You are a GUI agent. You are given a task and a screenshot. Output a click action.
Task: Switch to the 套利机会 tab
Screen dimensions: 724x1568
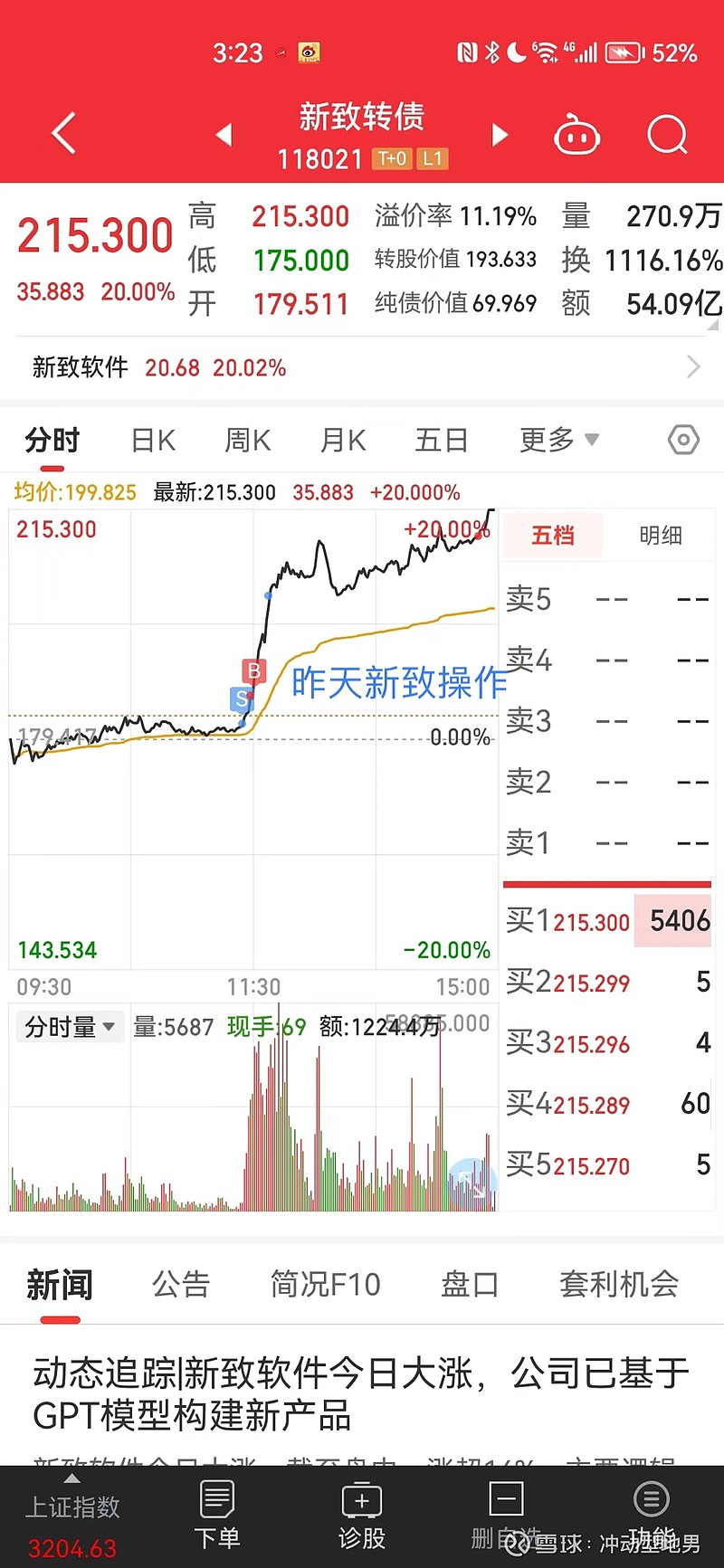(x=619, y=1284)
